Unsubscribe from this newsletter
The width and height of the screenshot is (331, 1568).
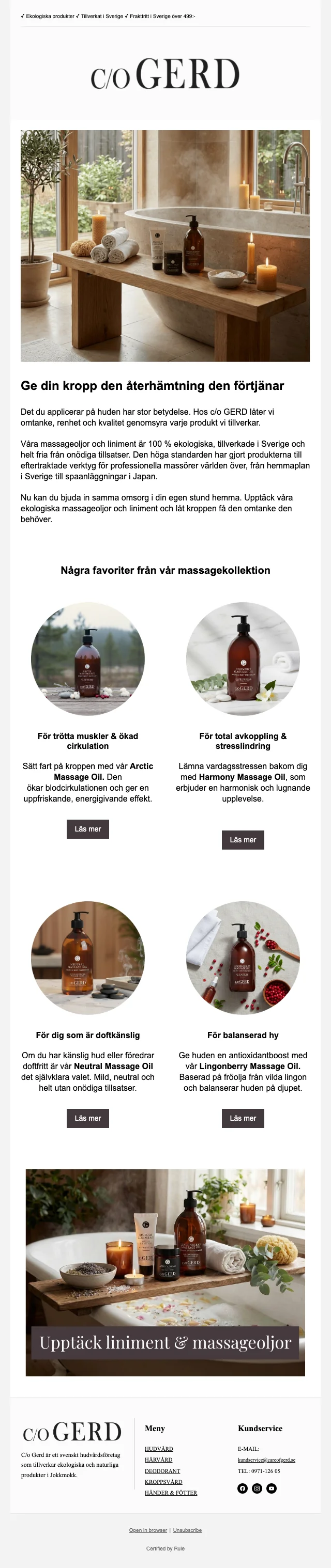[x=187, y=1530]
